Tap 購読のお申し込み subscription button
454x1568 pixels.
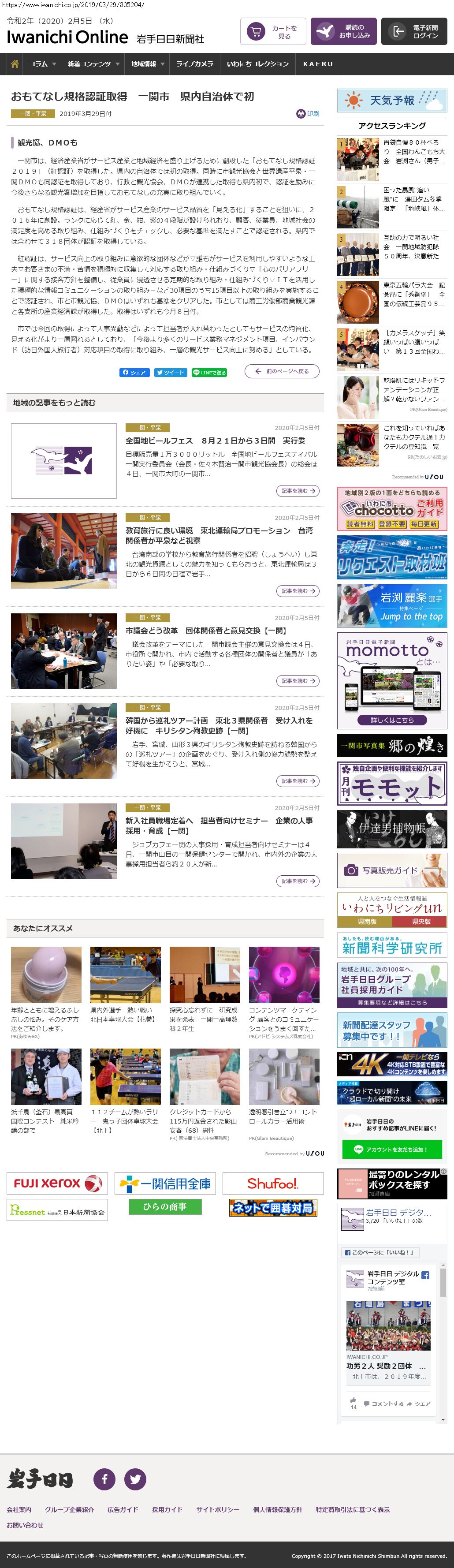pyautogui.click(x=344, y=32)
